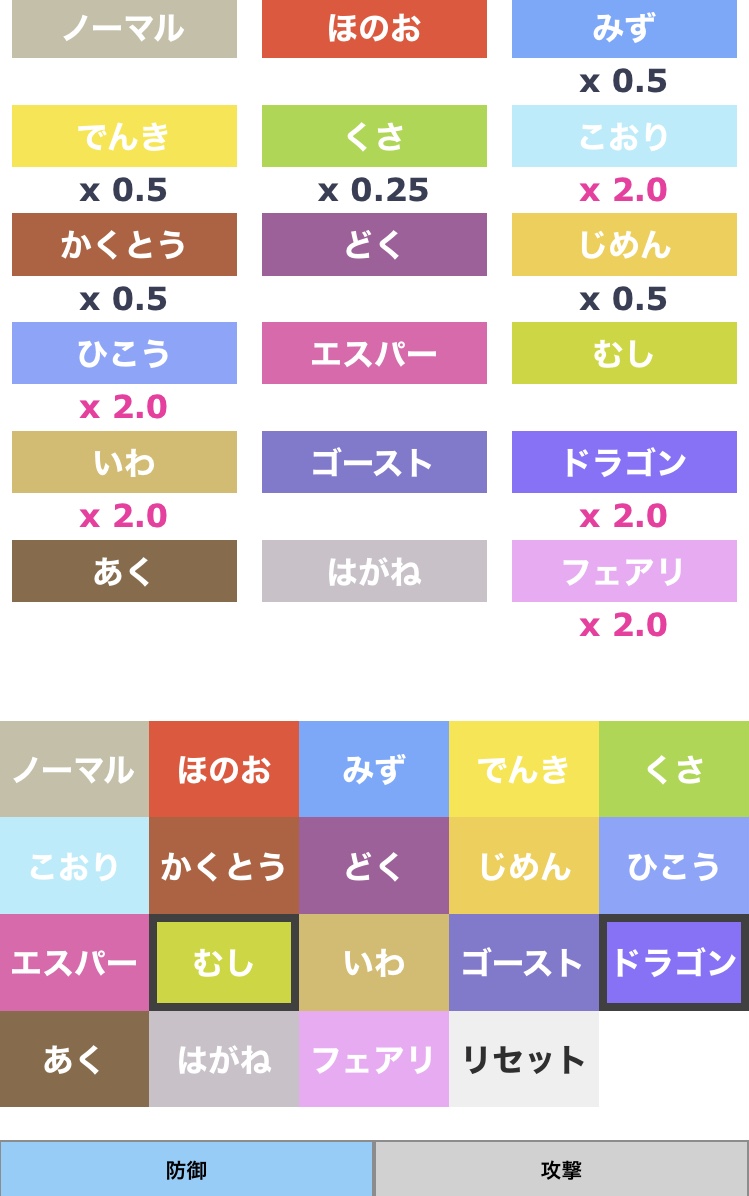This screenshot has height=1196, width=749.
Task: Pick ゴースト in the type picker grid
Action: (524, 963)
